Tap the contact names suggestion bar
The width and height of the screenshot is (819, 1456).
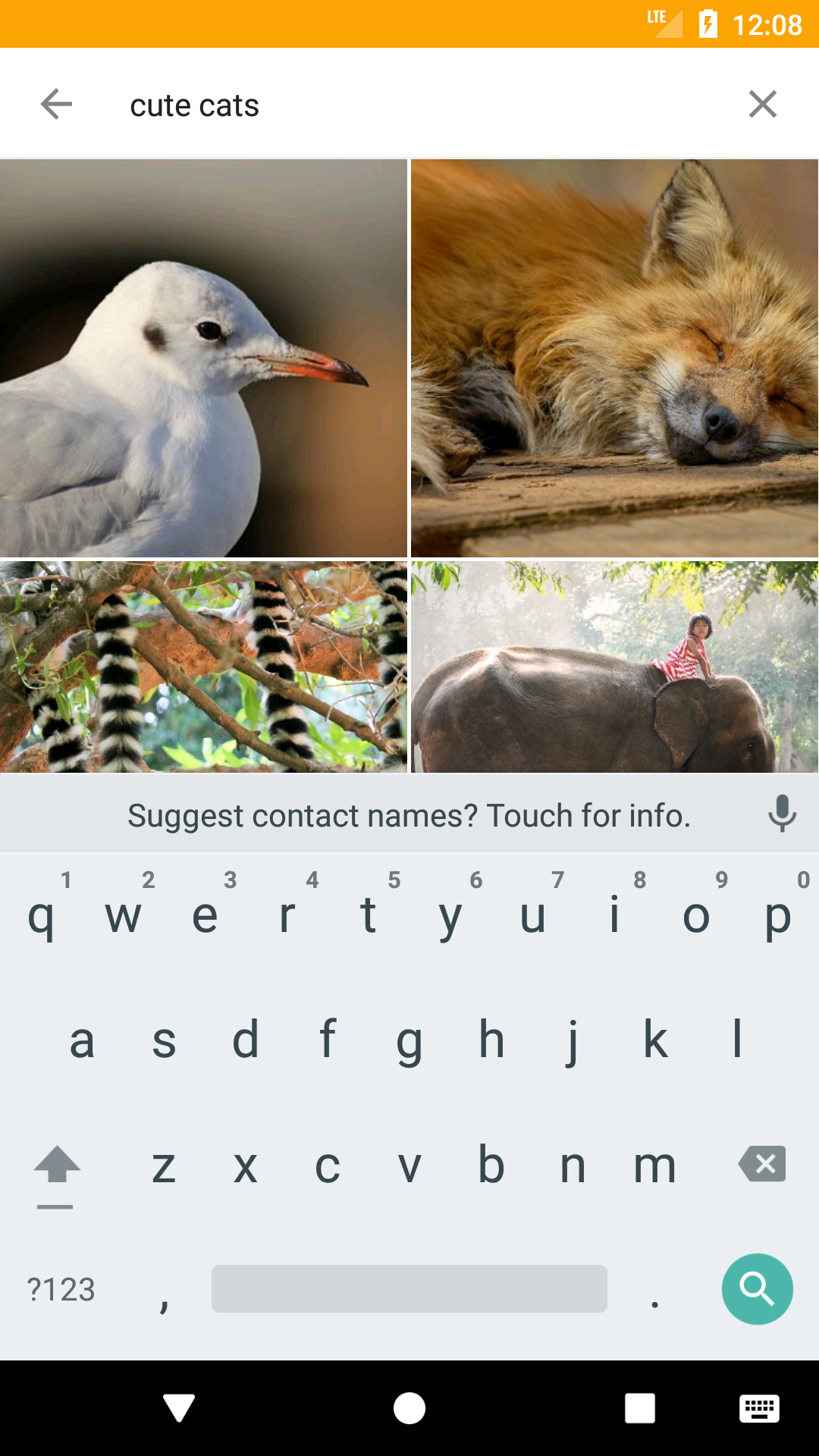tap(408, 816)
